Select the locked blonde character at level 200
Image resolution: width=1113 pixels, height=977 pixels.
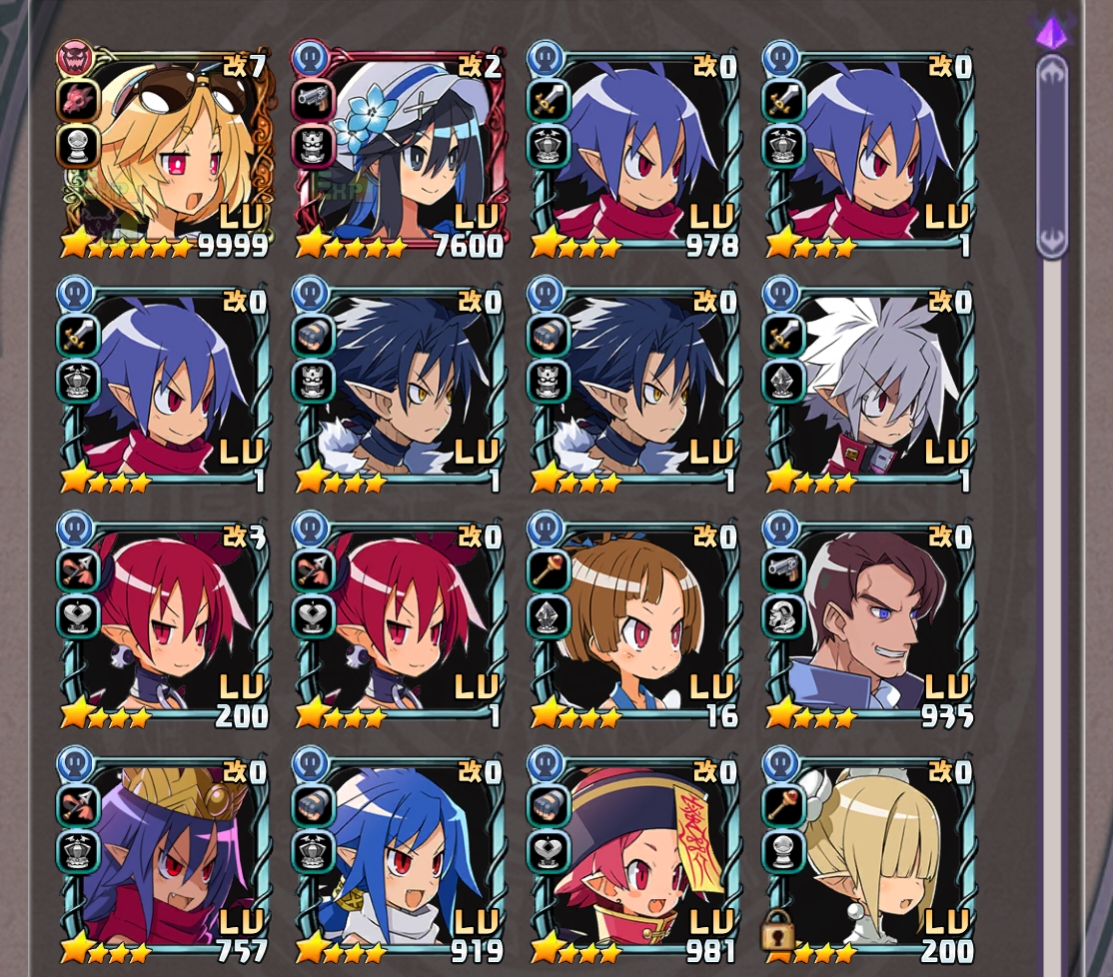[870, 855]
